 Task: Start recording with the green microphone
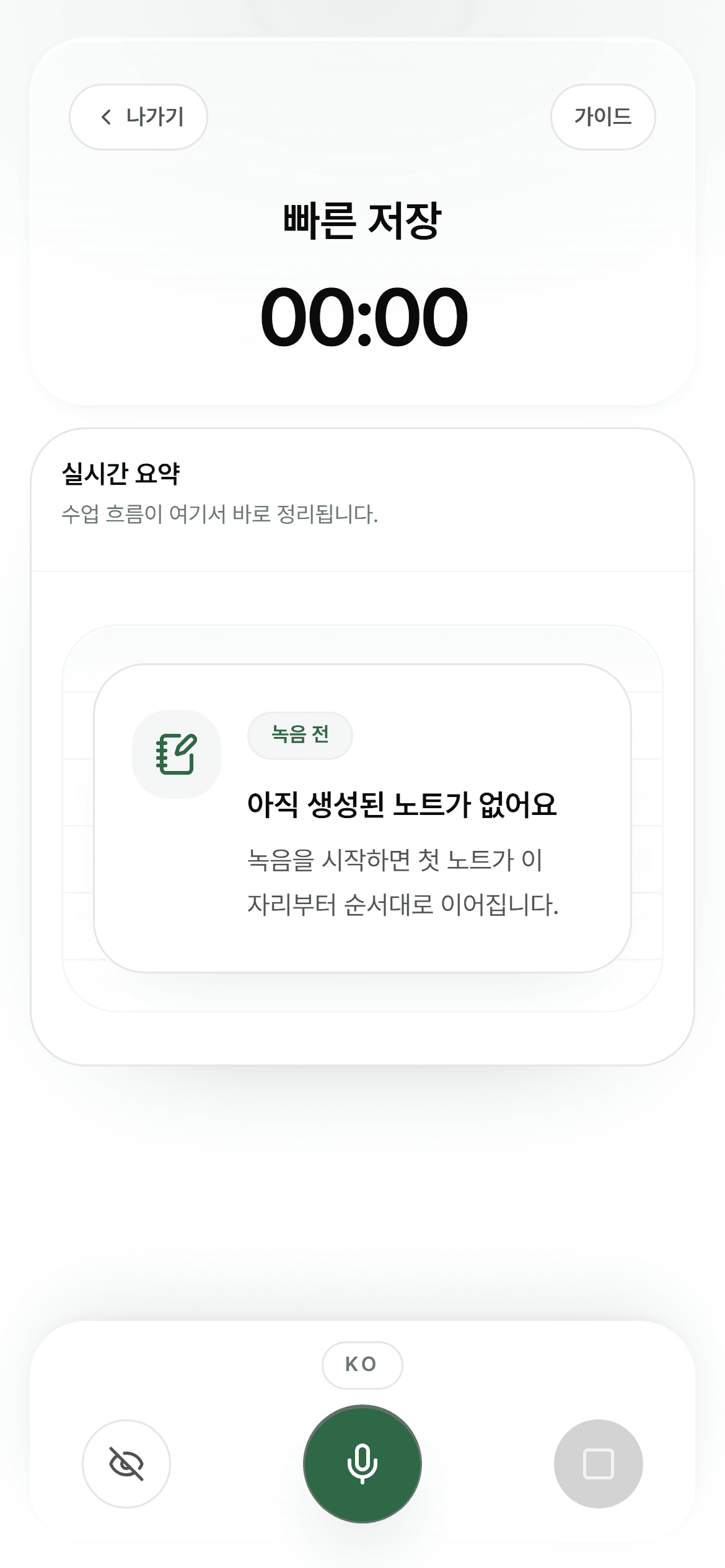coord(362,1463)
